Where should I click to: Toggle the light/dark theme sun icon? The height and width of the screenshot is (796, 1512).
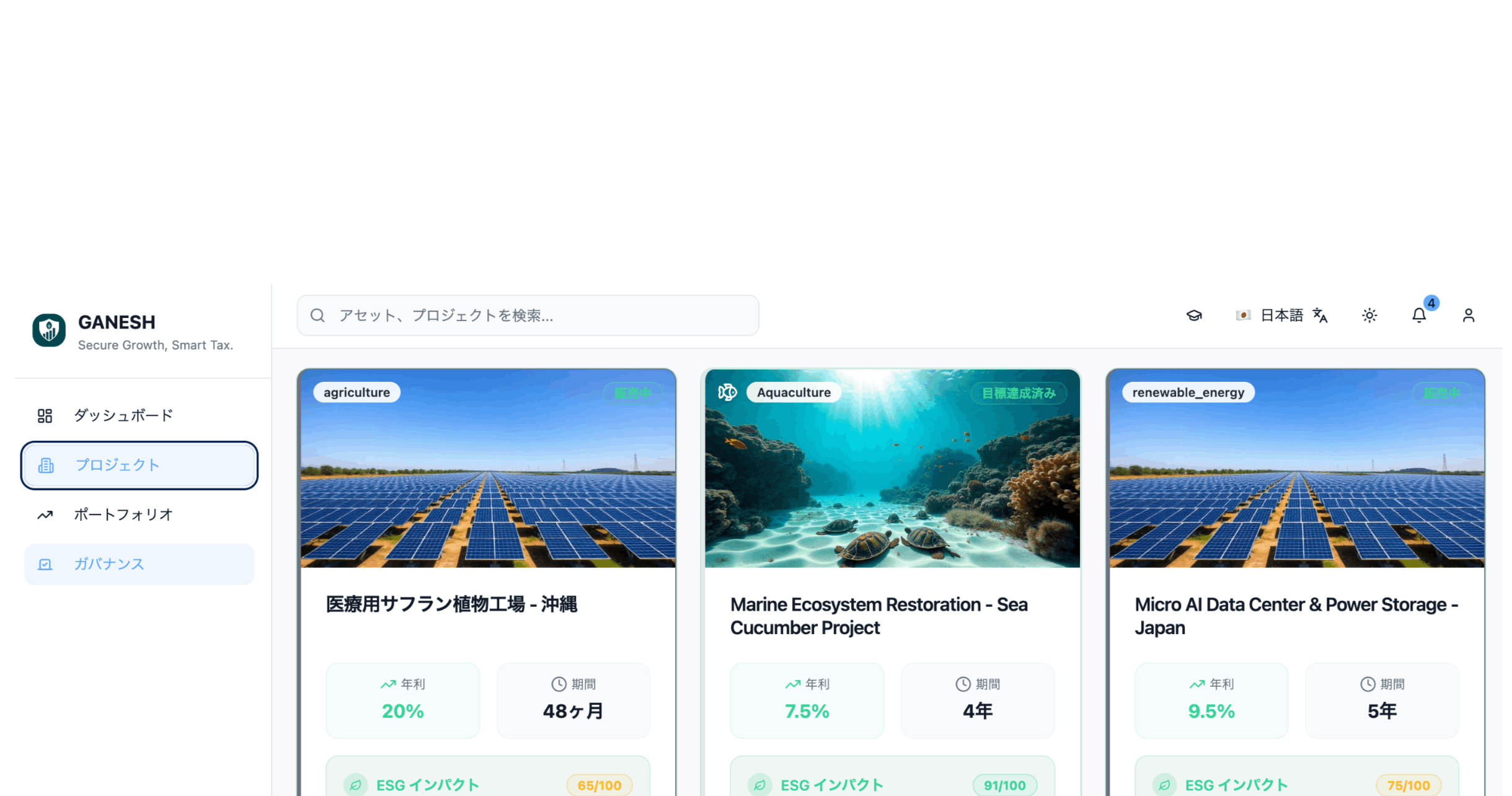point(1369,316)
